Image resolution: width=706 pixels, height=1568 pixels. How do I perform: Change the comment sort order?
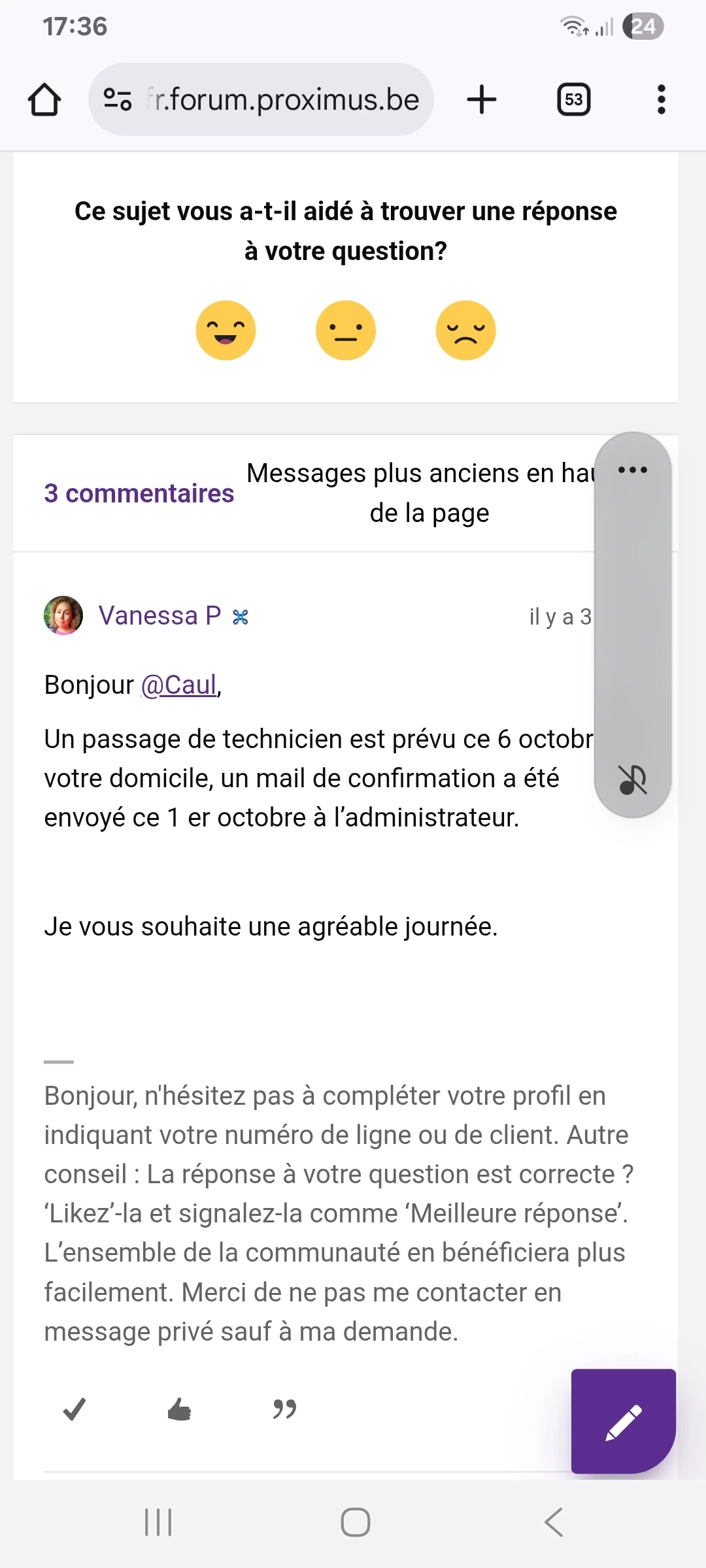pyautogui.click(x=422, y=493)
